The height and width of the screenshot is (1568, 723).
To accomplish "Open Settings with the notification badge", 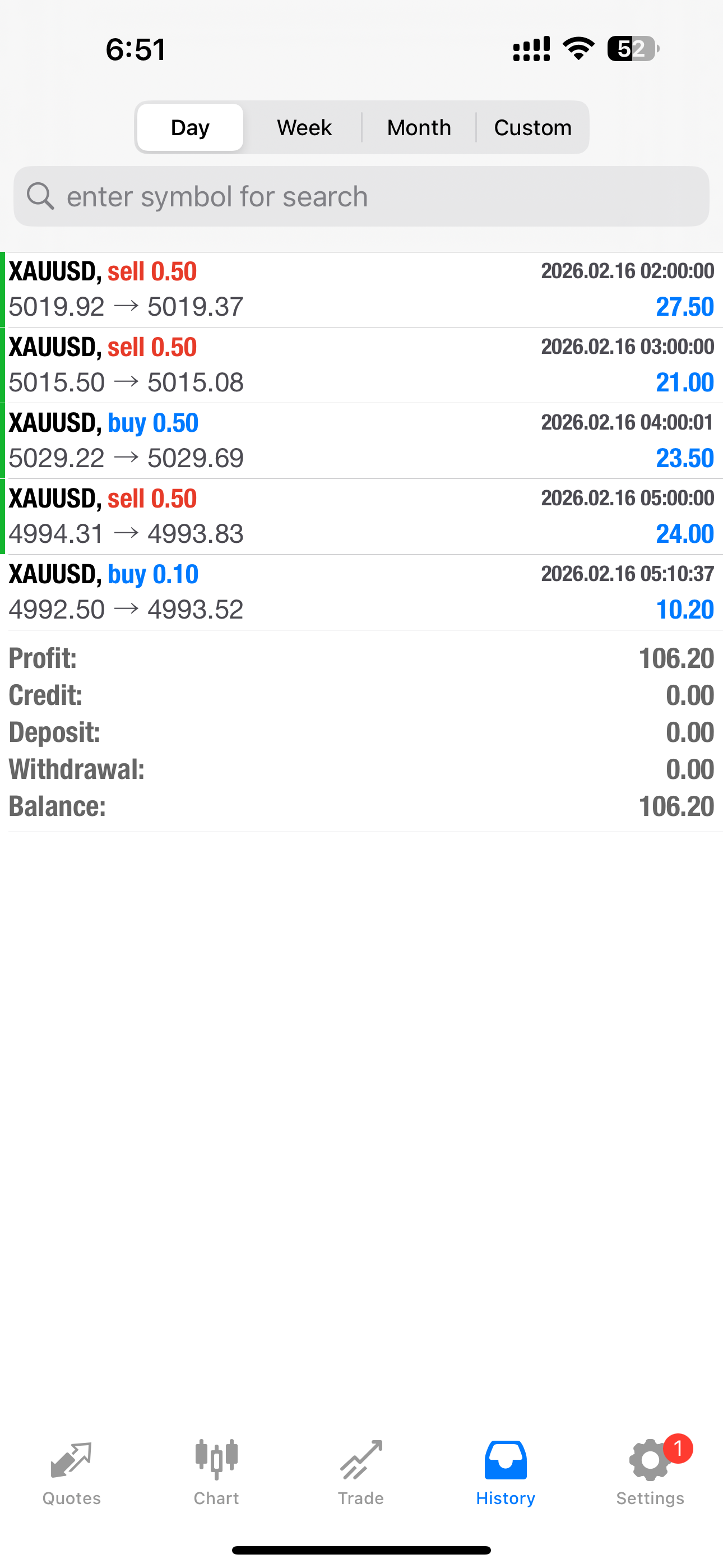I will click(650, 1472).
